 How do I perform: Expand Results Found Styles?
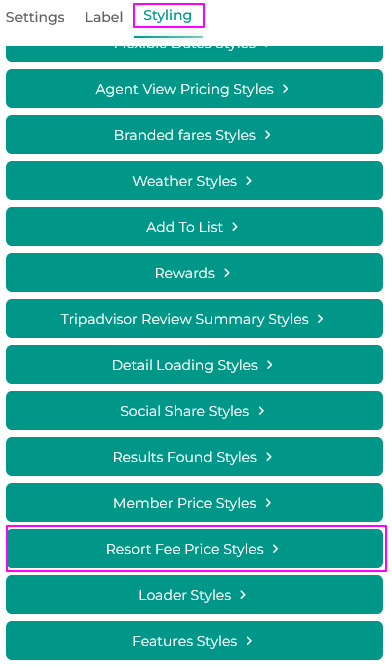coord(195,457)
